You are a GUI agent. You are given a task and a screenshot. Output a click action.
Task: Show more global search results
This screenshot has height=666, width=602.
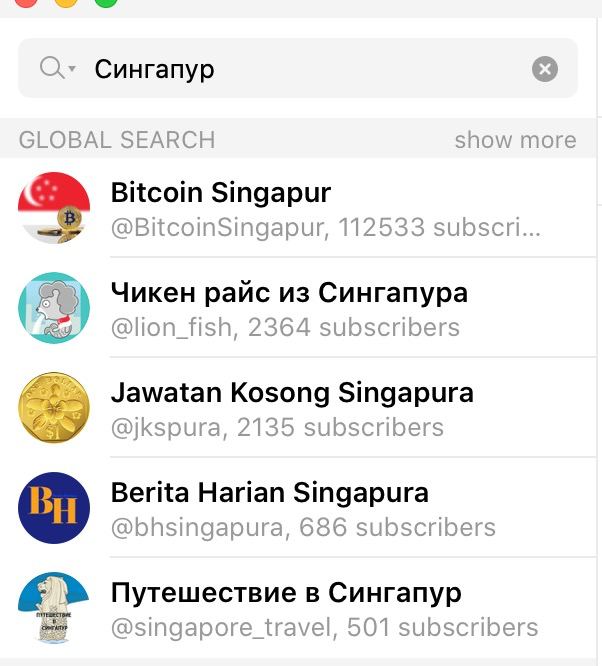click(515, 140)
